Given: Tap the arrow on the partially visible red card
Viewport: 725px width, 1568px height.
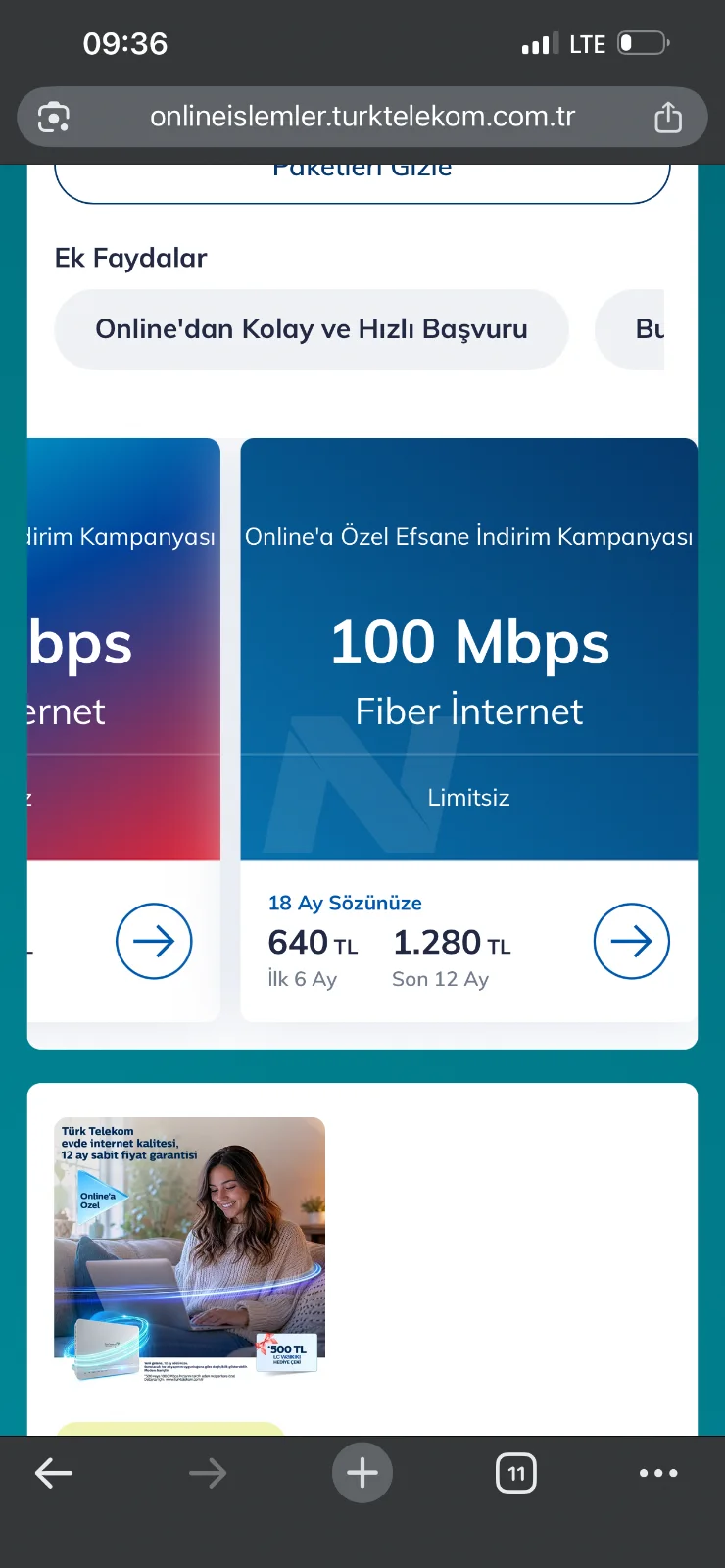Looking at the screenshot, I should pyautogui.click(x=154, y=941).
